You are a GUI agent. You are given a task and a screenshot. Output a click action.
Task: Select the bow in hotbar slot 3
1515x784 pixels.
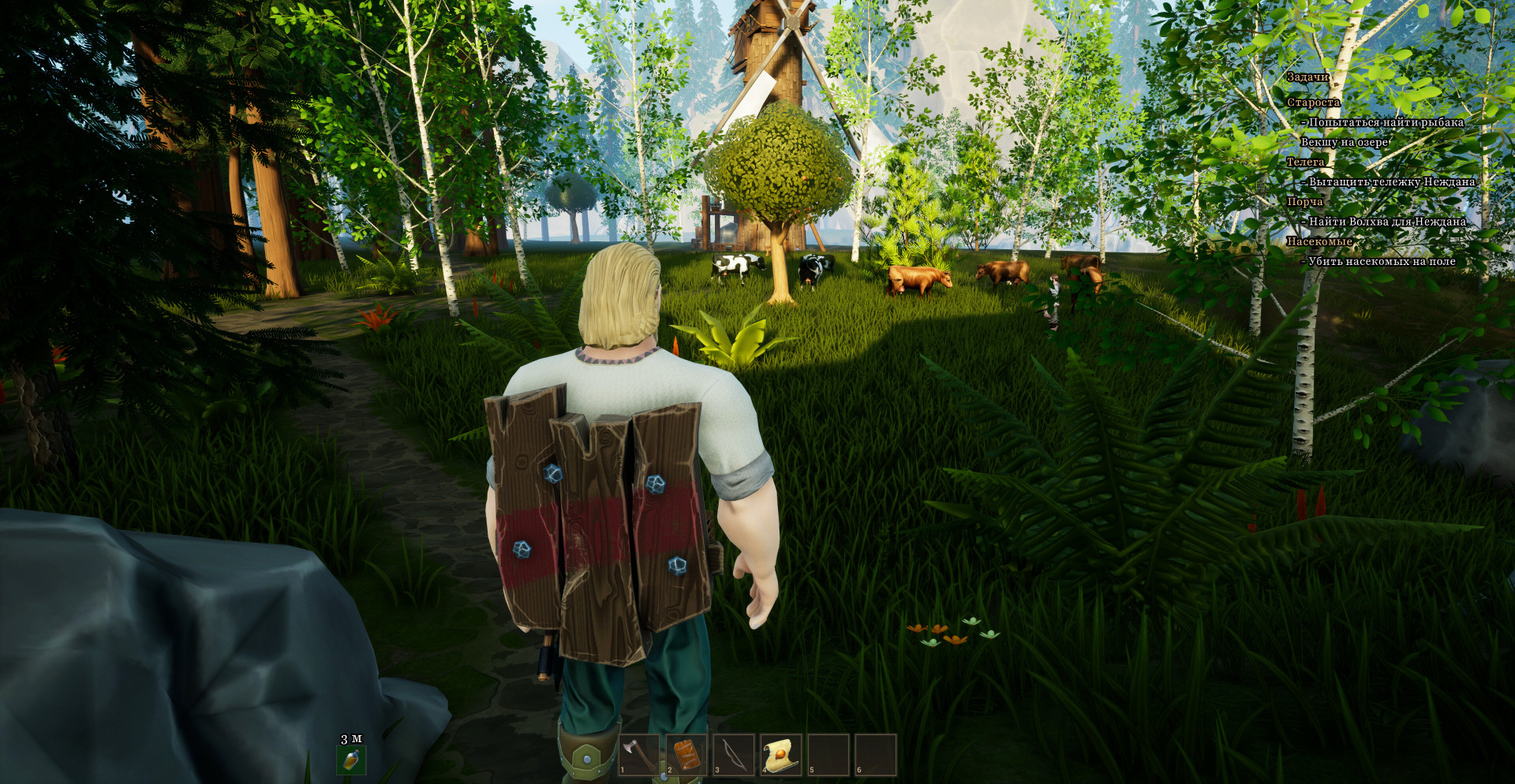click(734, 755)
